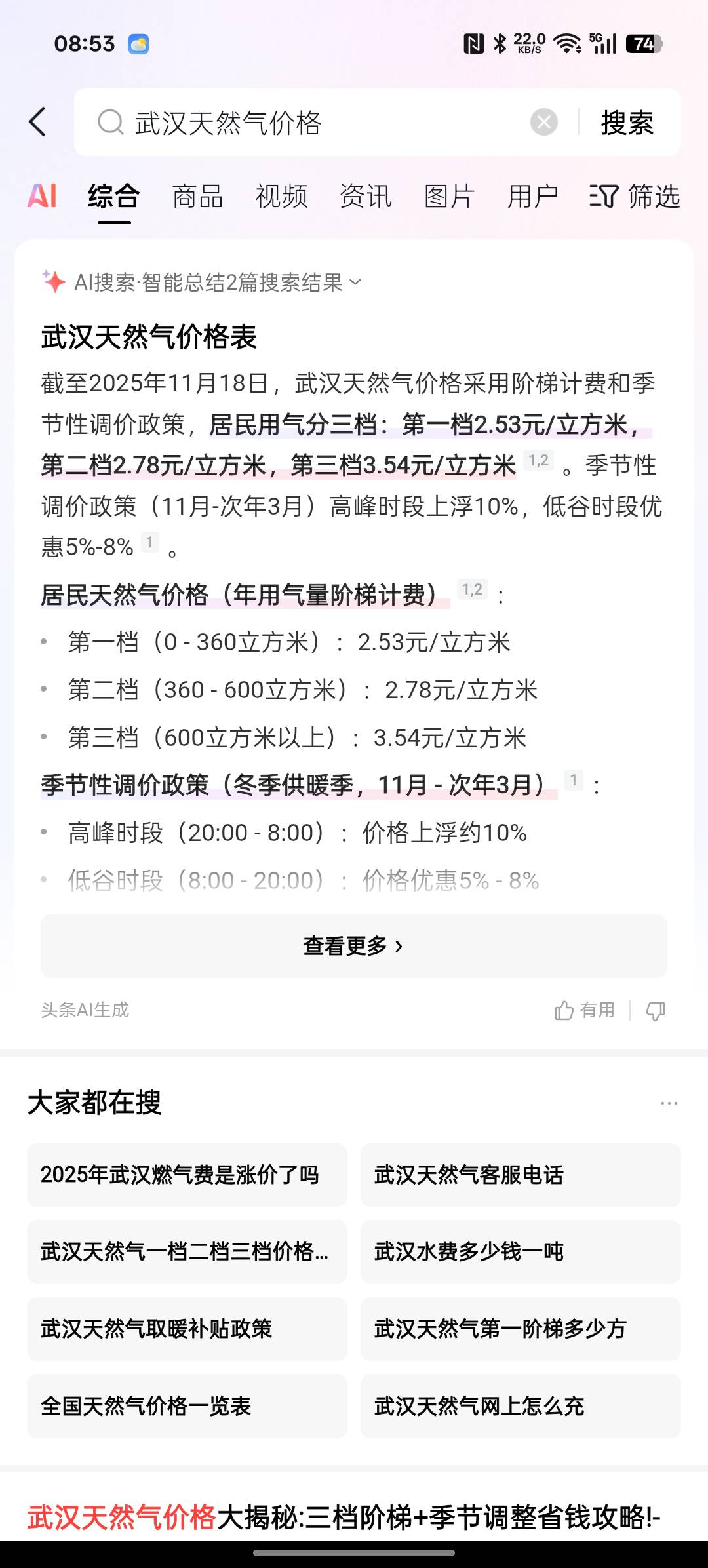The width and height of the screenshot is (708, 1568).
Task: Switch to the 商品 tab
Action: tap(197, 196)
